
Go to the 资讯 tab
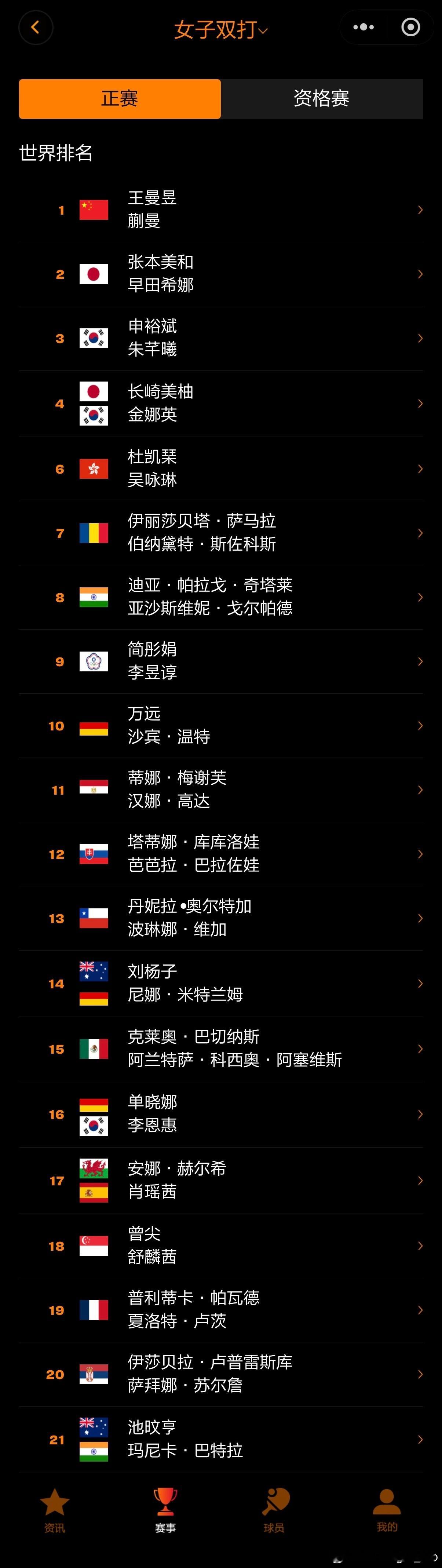[x=55, y=1510]
